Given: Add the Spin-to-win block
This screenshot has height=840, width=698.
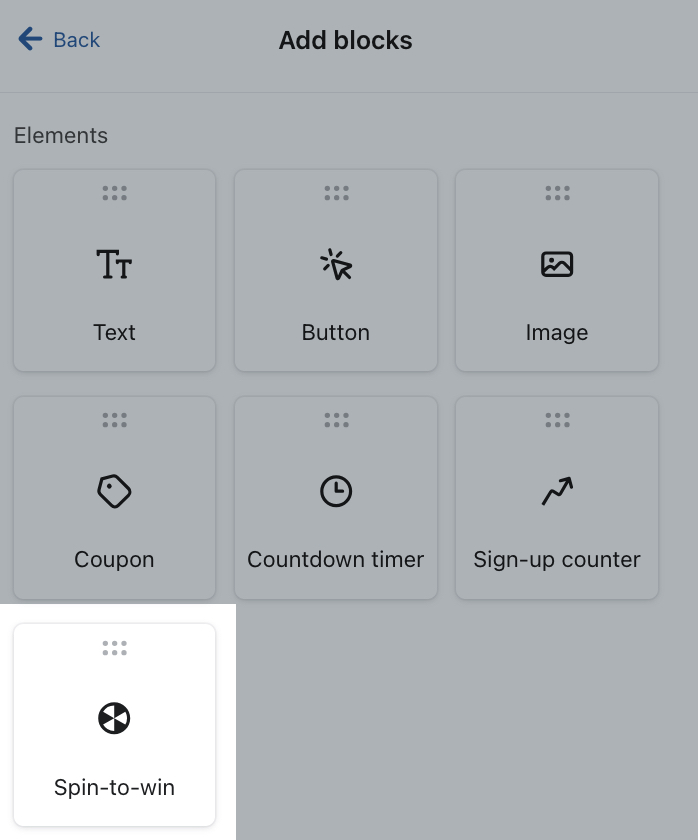Looking at the screenshot, I should tap(114, 725).
